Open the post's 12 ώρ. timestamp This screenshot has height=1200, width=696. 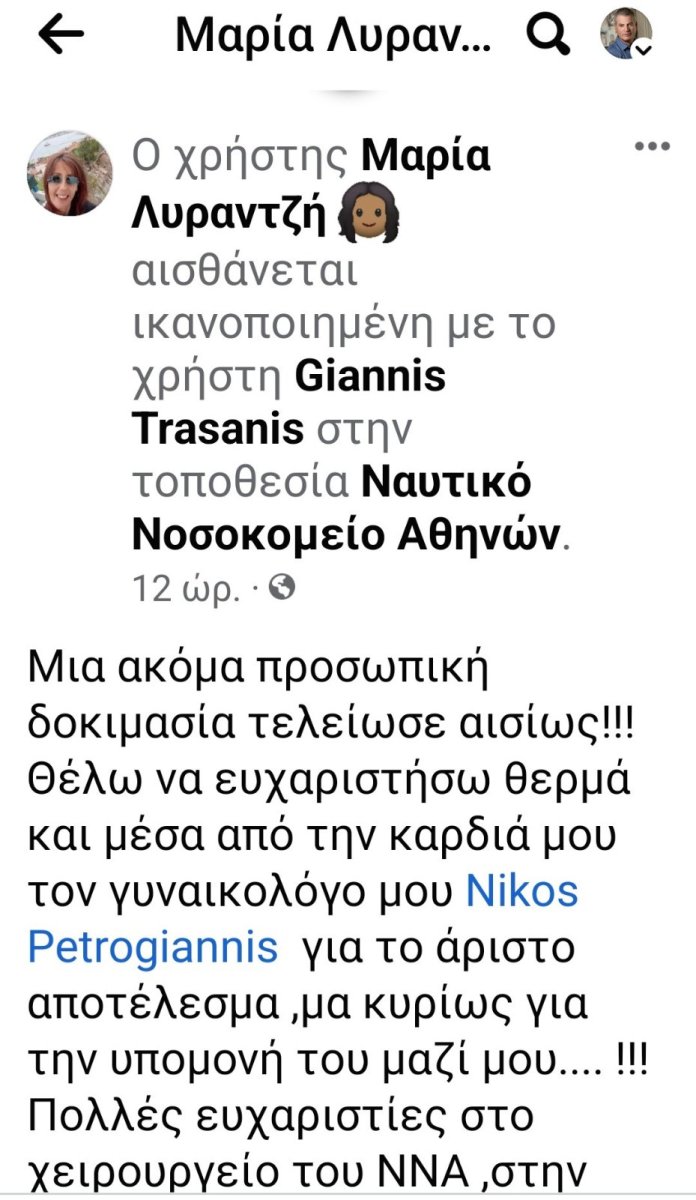click(x=188, y=588)
